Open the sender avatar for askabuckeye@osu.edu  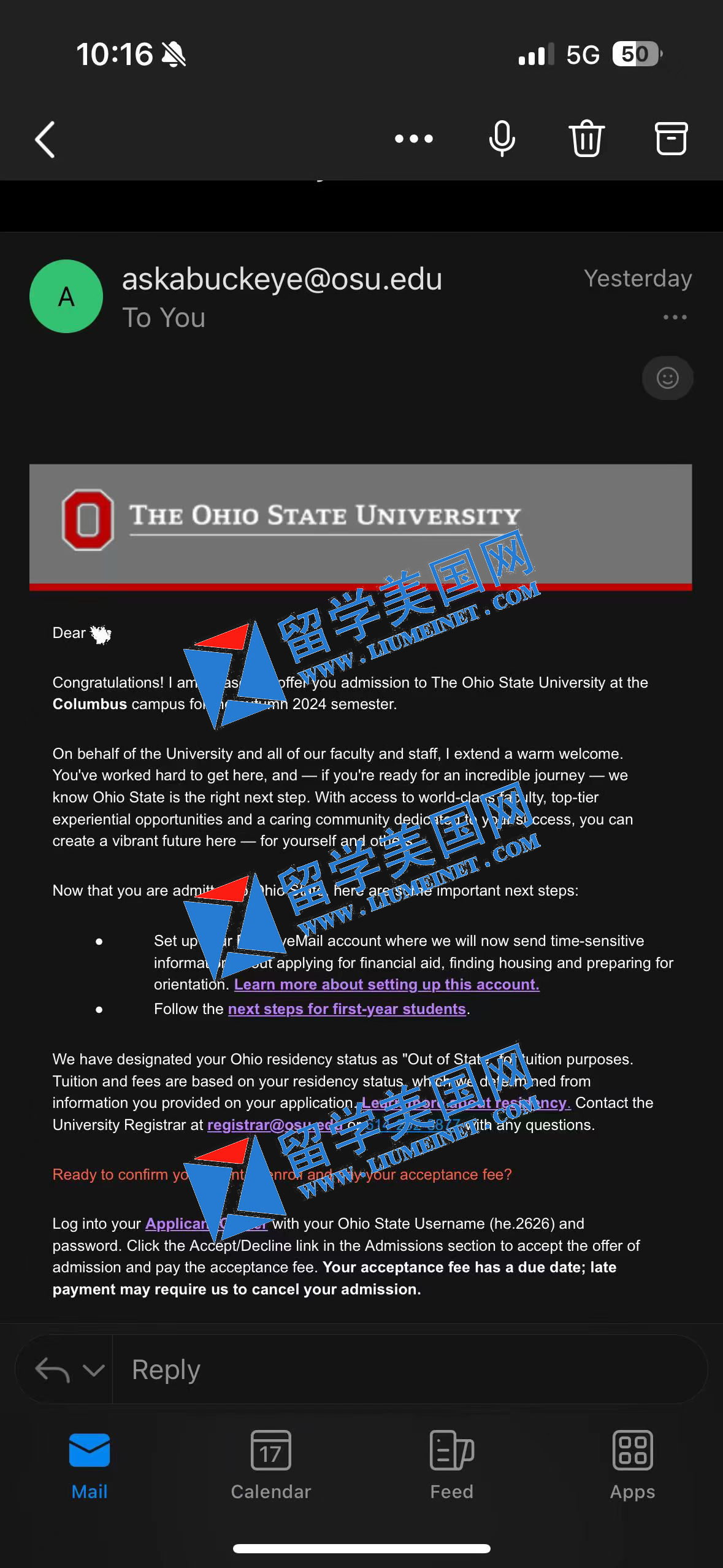point(66,296)
